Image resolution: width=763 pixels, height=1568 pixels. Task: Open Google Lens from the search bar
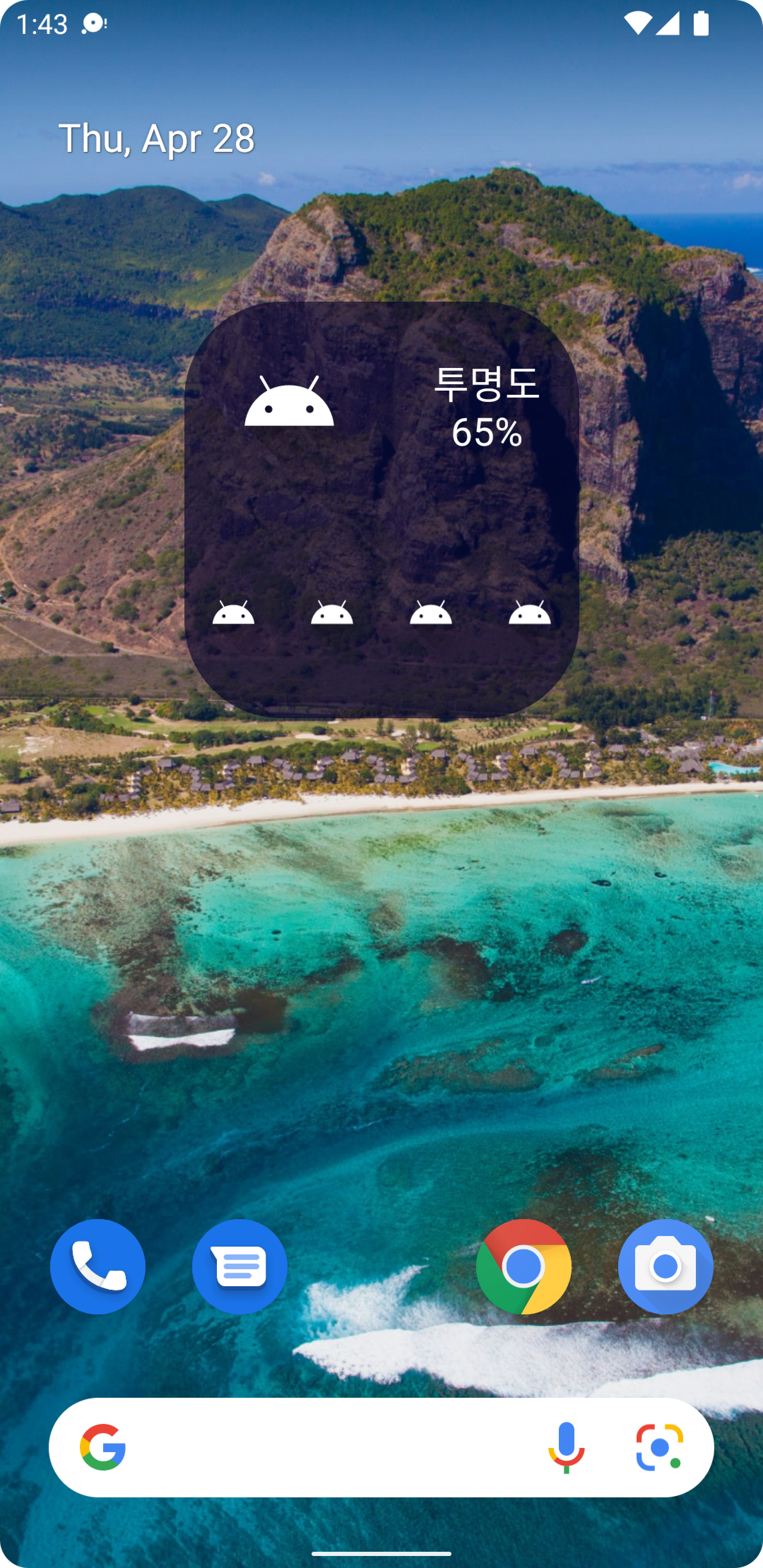660,1448
